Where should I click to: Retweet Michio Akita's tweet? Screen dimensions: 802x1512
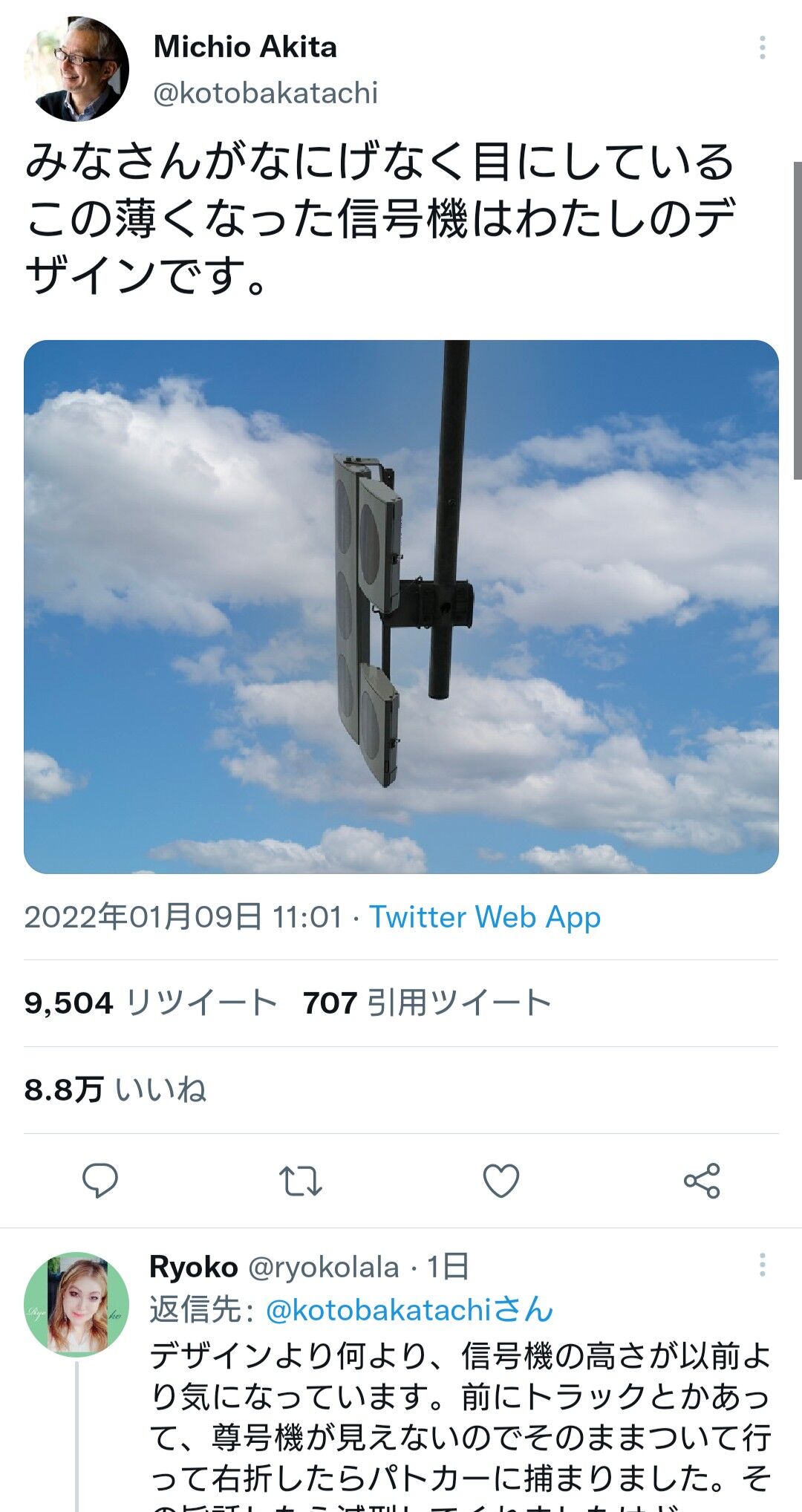point(300,1180)
